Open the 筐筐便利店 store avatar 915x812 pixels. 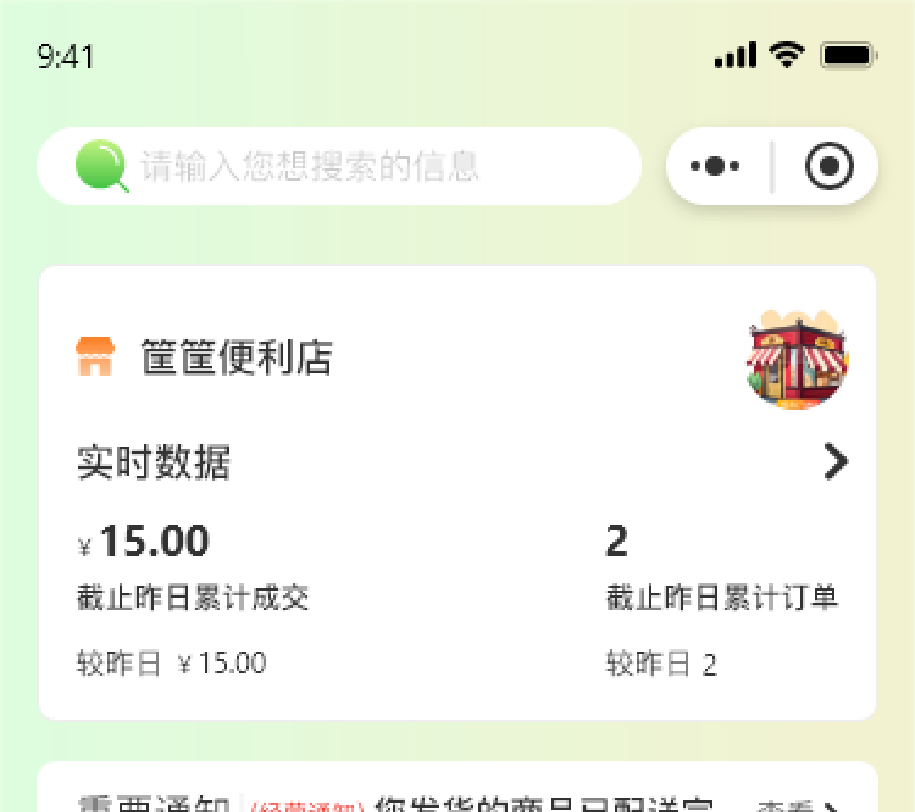[798, 358]
